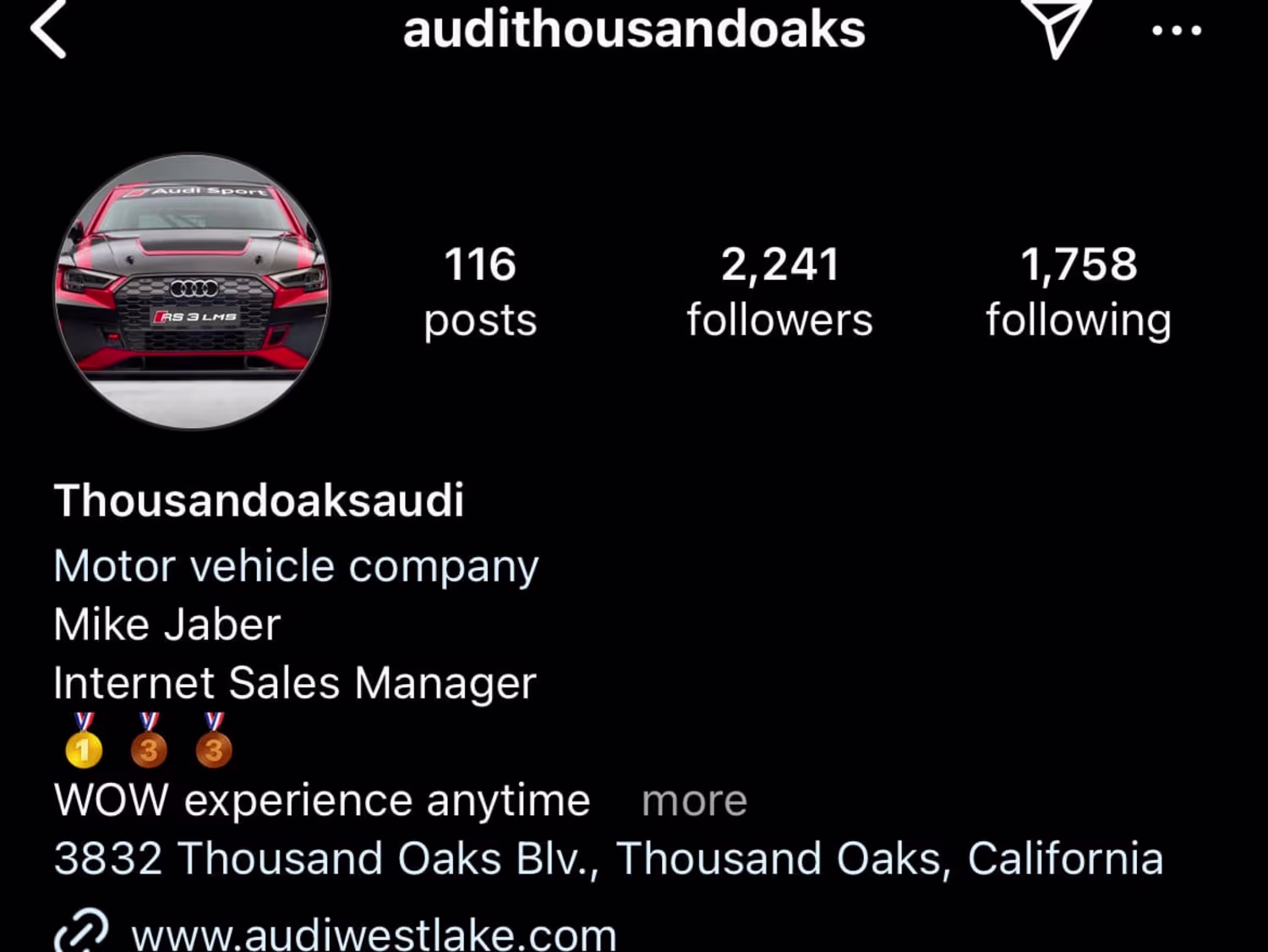1268x952 pixels.
Task: Go back with the top-left arrow
Action: point(48,30)
